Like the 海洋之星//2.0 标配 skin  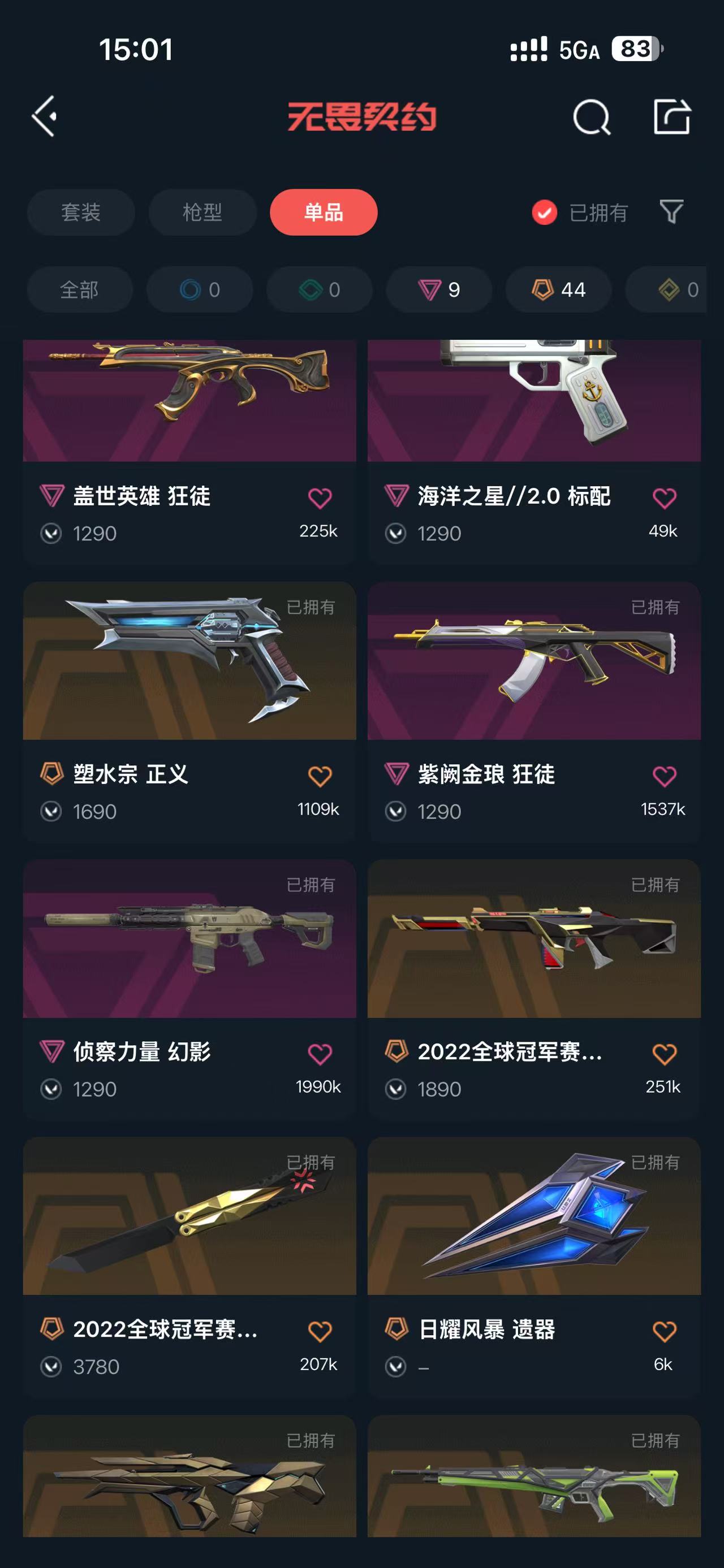[x=664, y=499]
